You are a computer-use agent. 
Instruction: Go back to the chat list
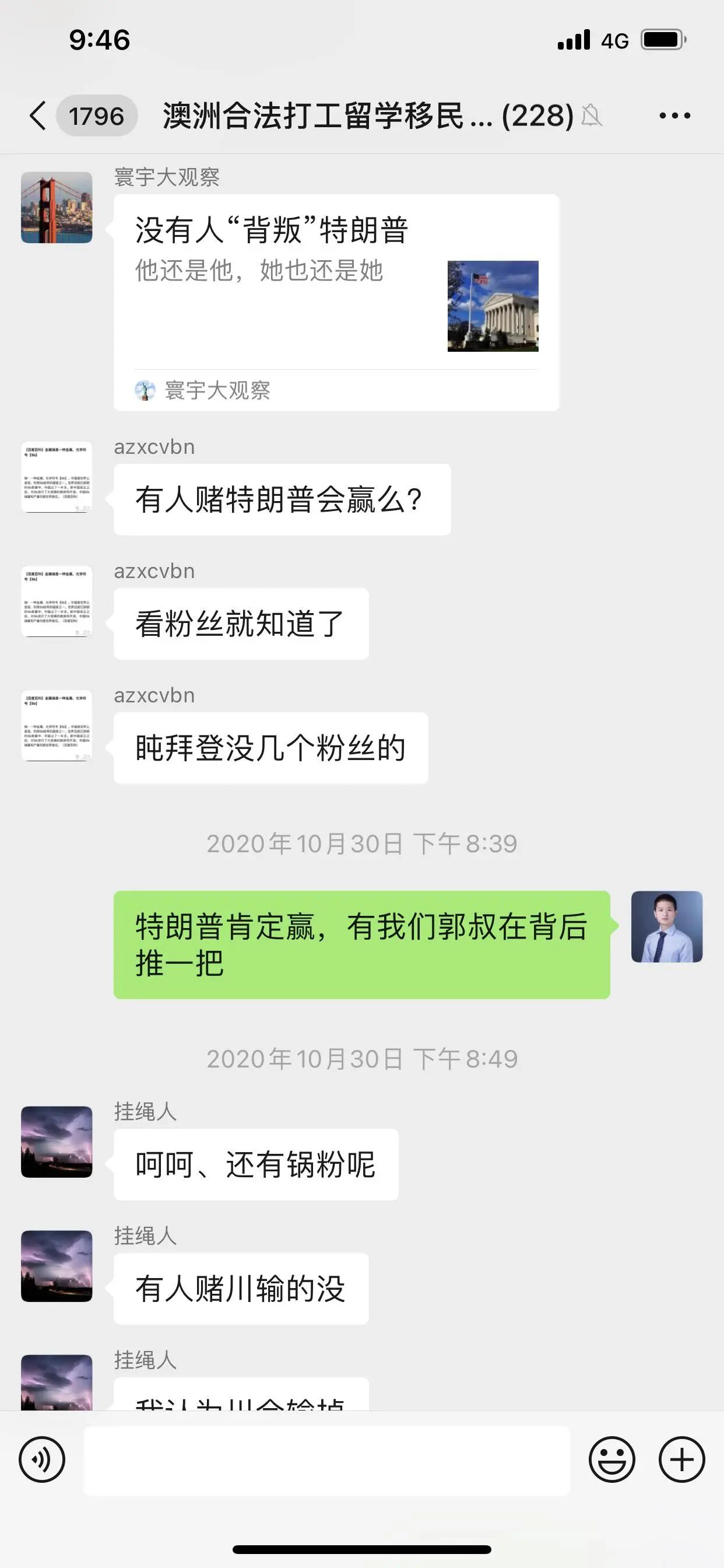pos(38,116)
